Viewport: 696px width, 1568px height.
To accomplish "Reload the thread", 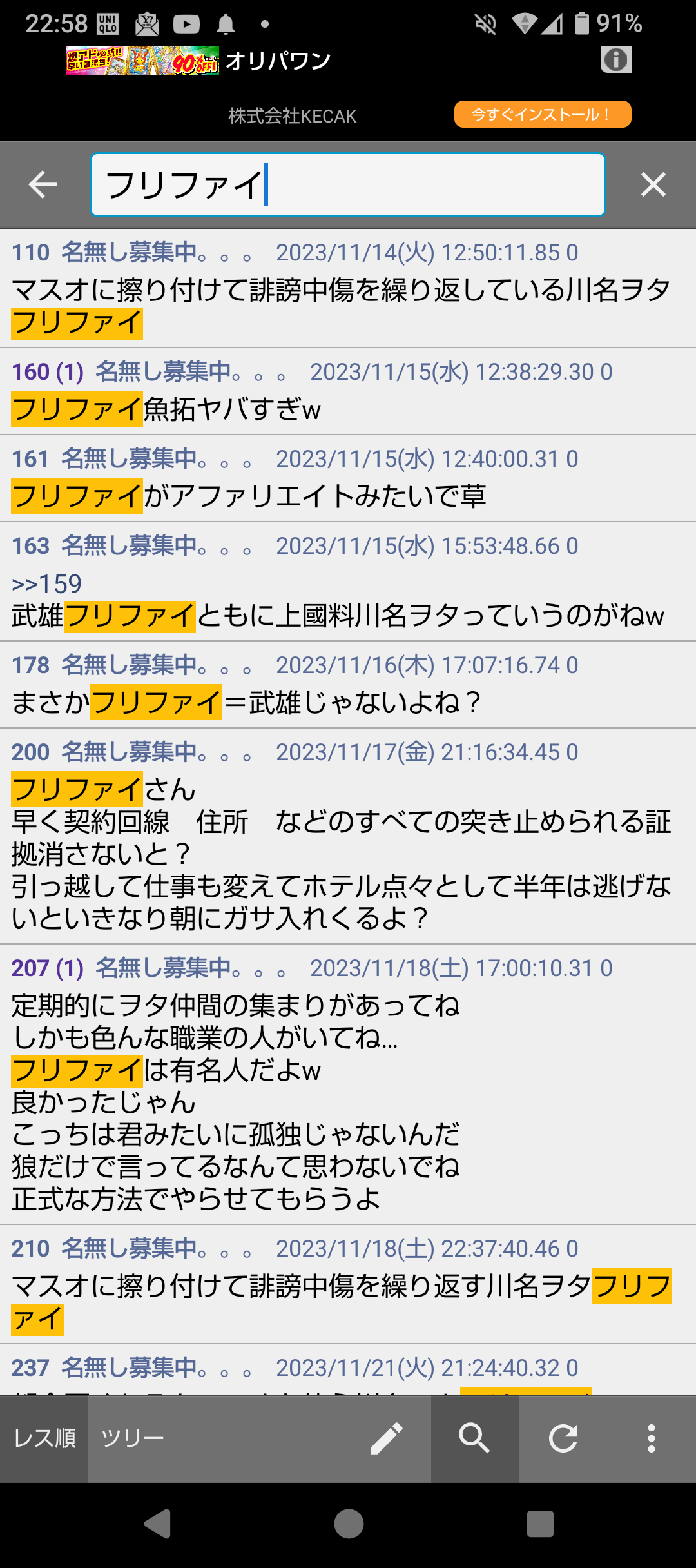I will (x=563, y=1438).
